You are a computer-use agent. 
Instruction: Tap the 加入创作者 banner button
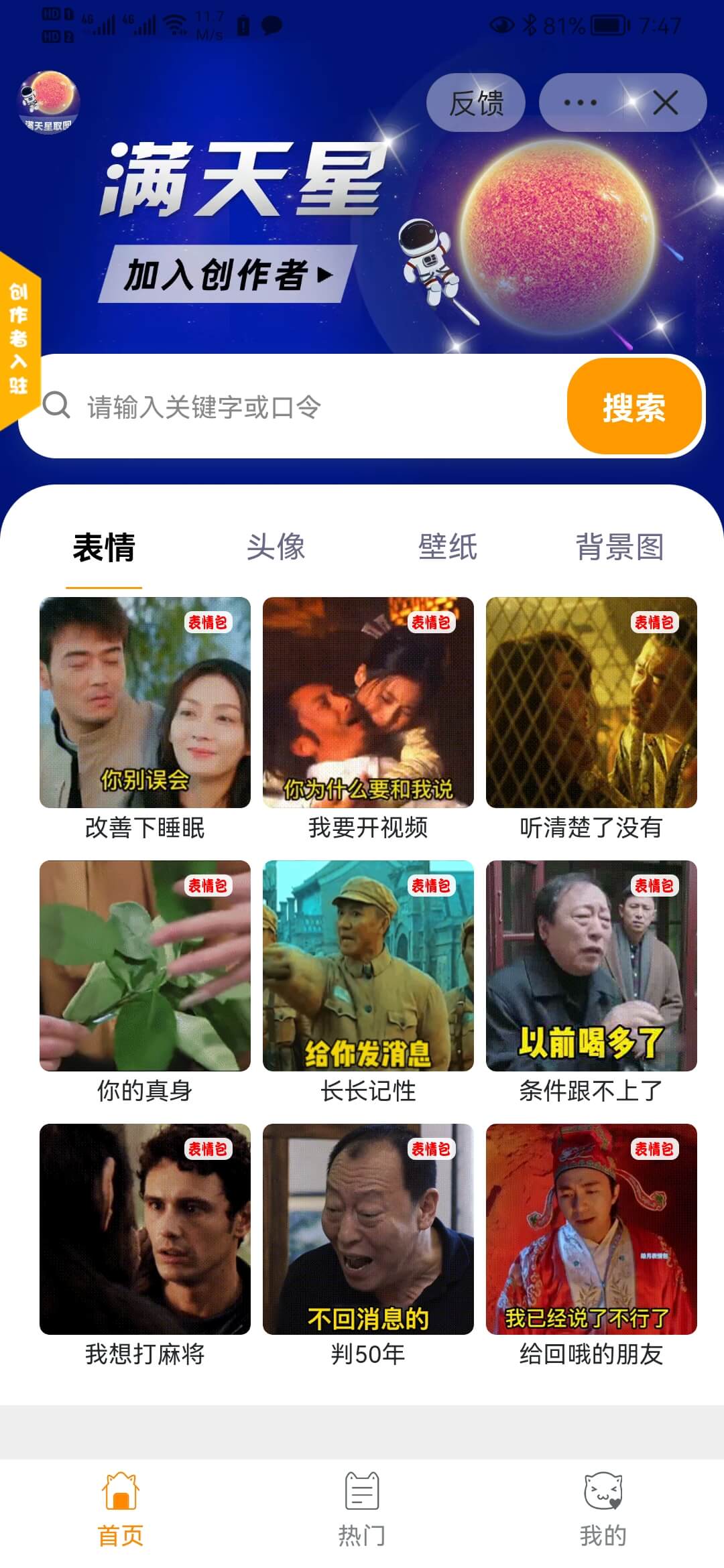pyautogui.click(x=228, y=274)
